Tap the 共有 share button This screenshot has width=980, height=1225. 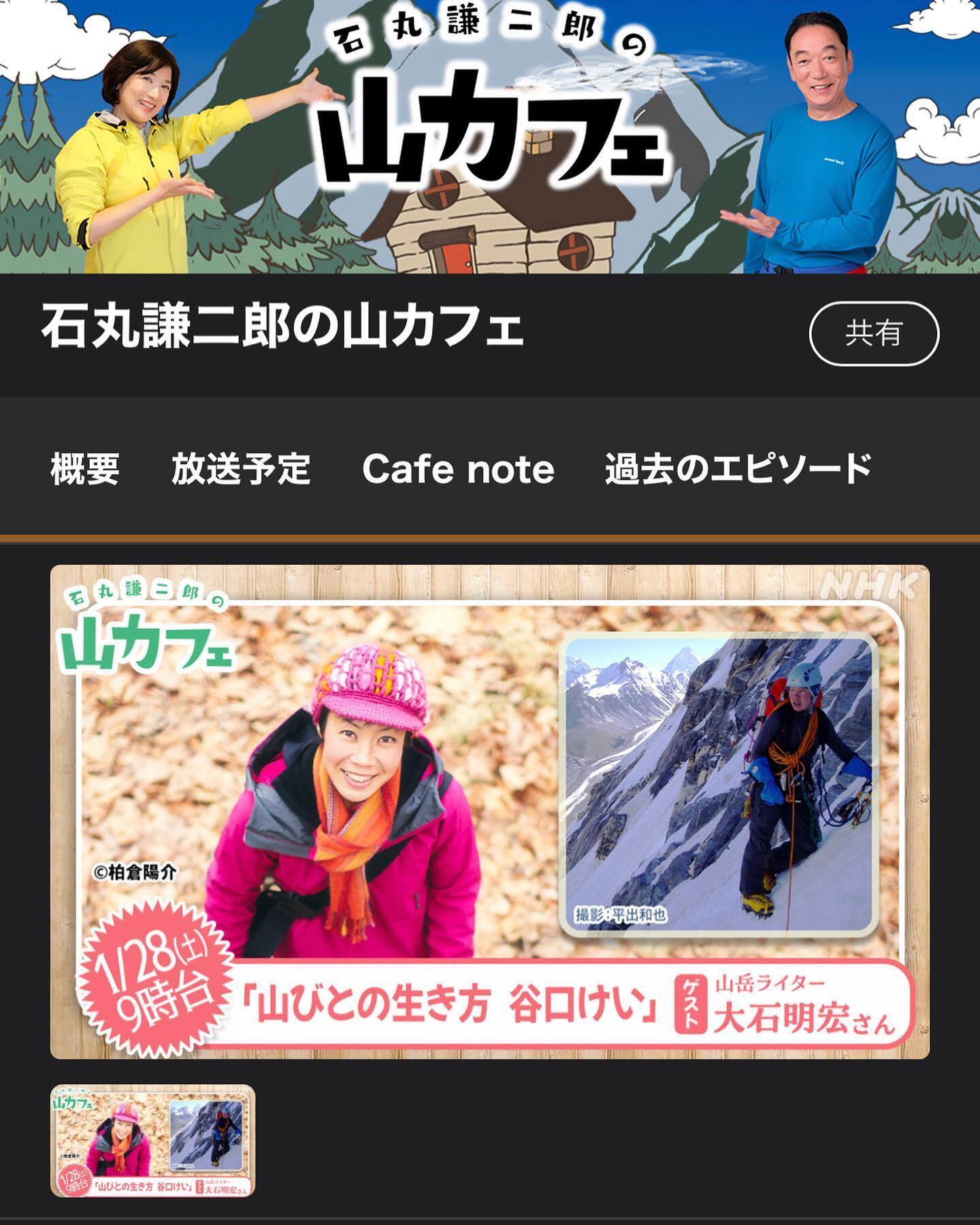coord(873,333)
